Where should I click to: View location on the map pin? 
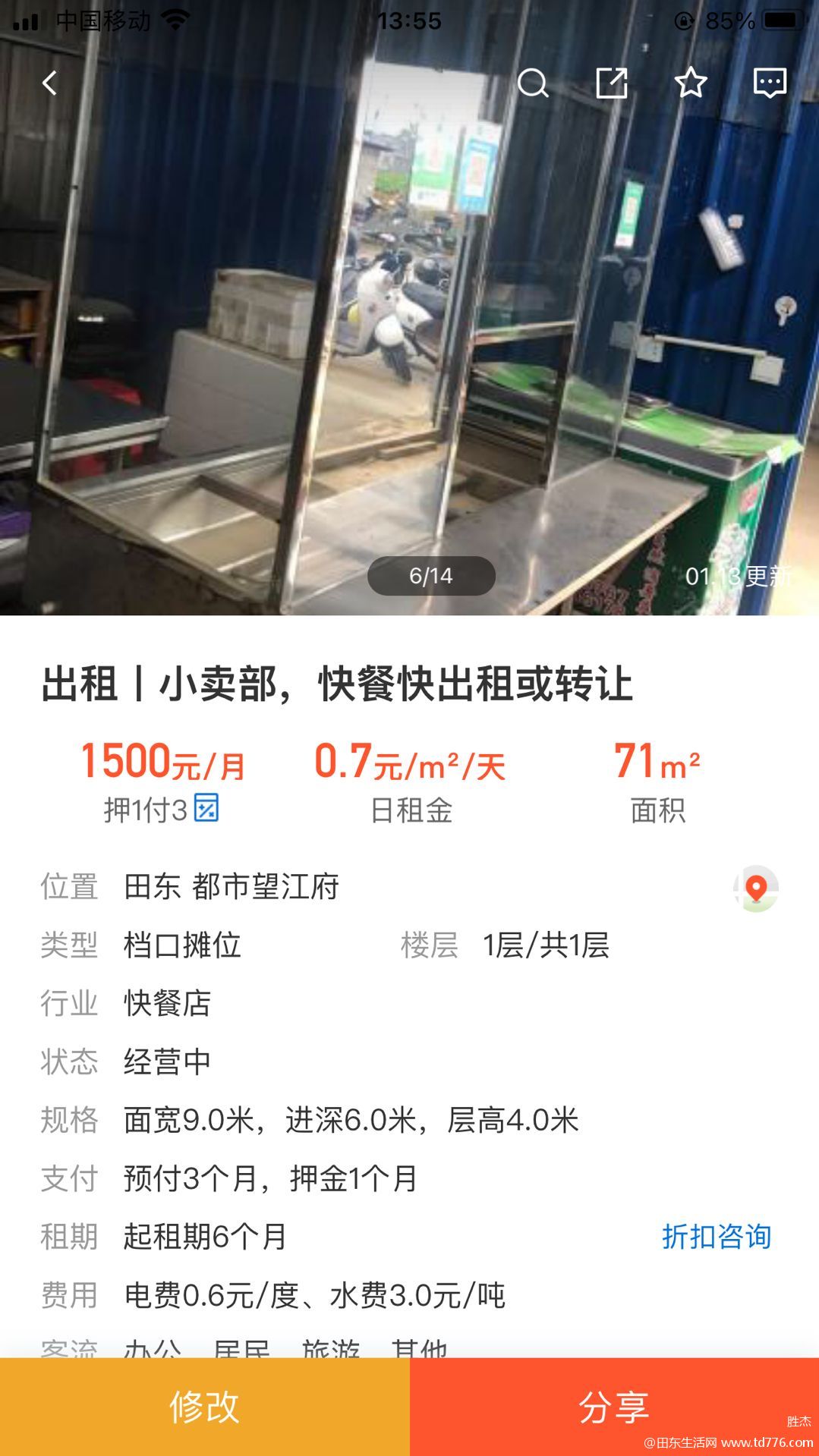click(756, 888)
